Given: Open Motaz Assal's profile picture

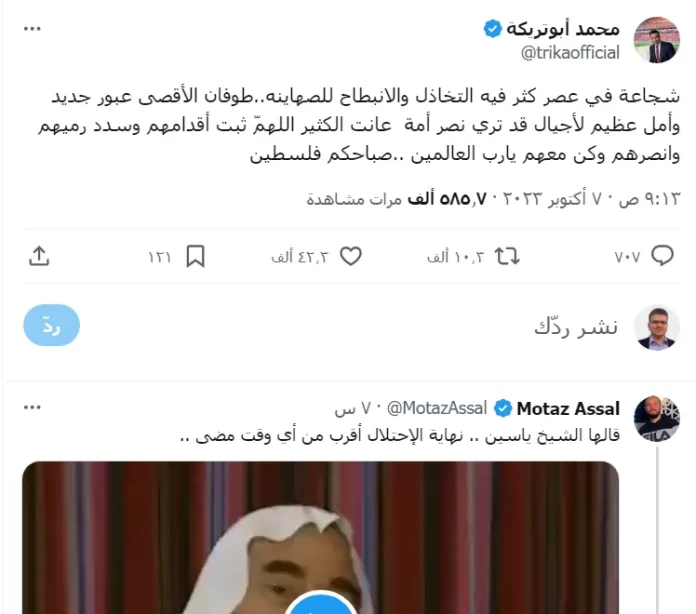Looking at the screenshot, I should click(657, 419).
